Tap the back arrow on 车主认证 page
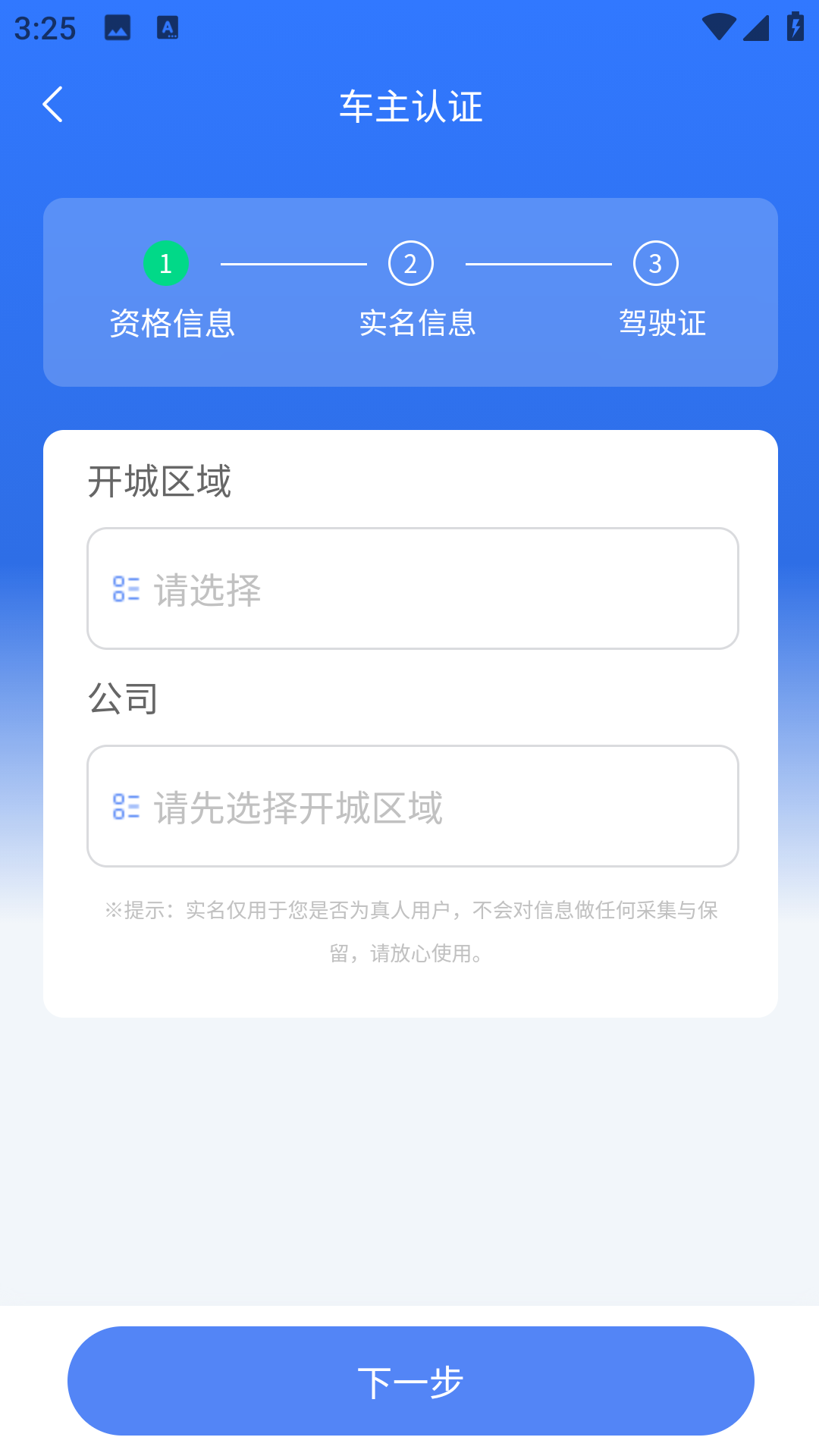Screen dimensions: 819x1456 tap(53, 105)
